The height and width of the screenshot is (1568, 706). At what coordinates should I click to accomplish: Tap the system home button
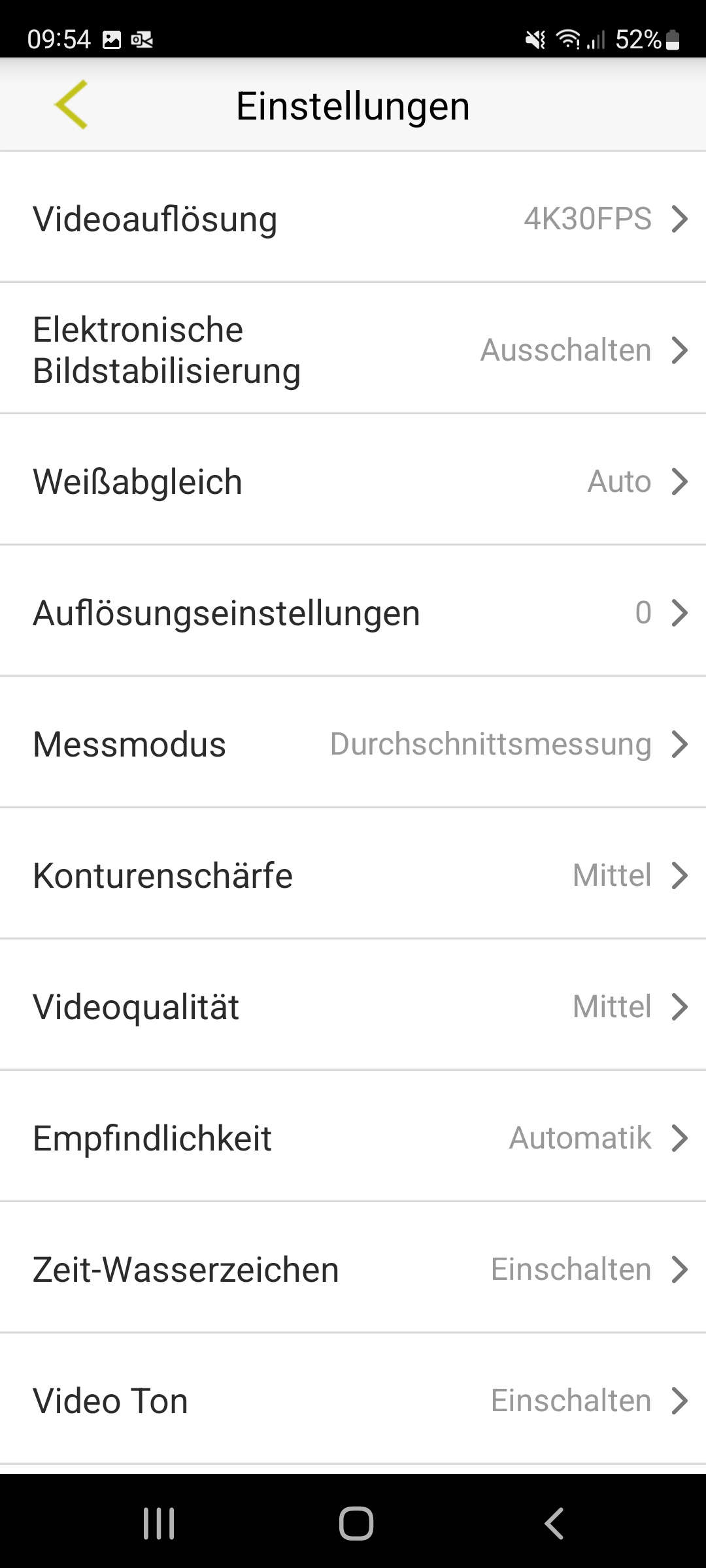tap(356, 1524)
